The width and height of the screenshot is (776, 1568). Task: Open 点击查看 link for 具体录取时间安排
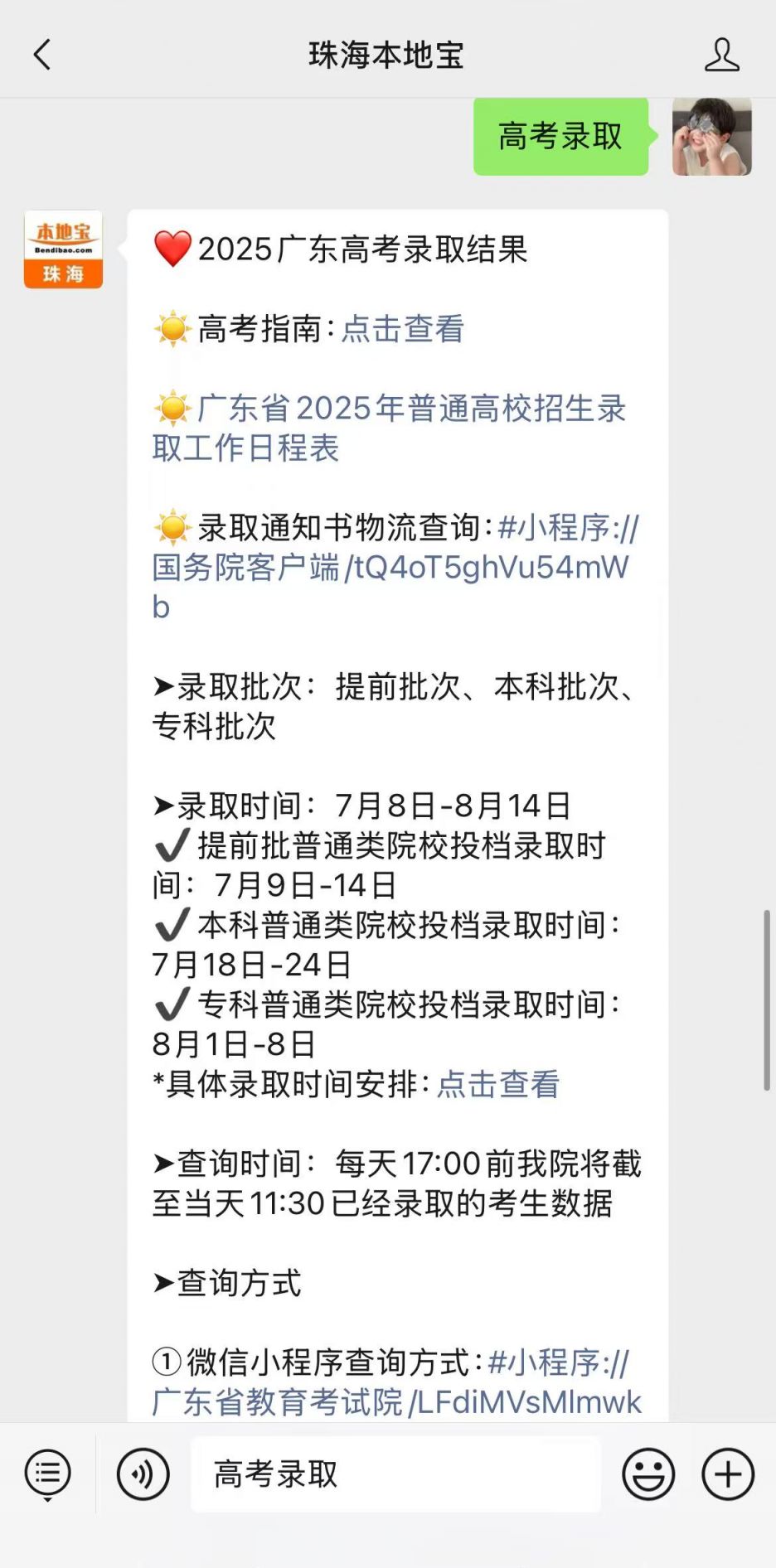coord(498,1084)
